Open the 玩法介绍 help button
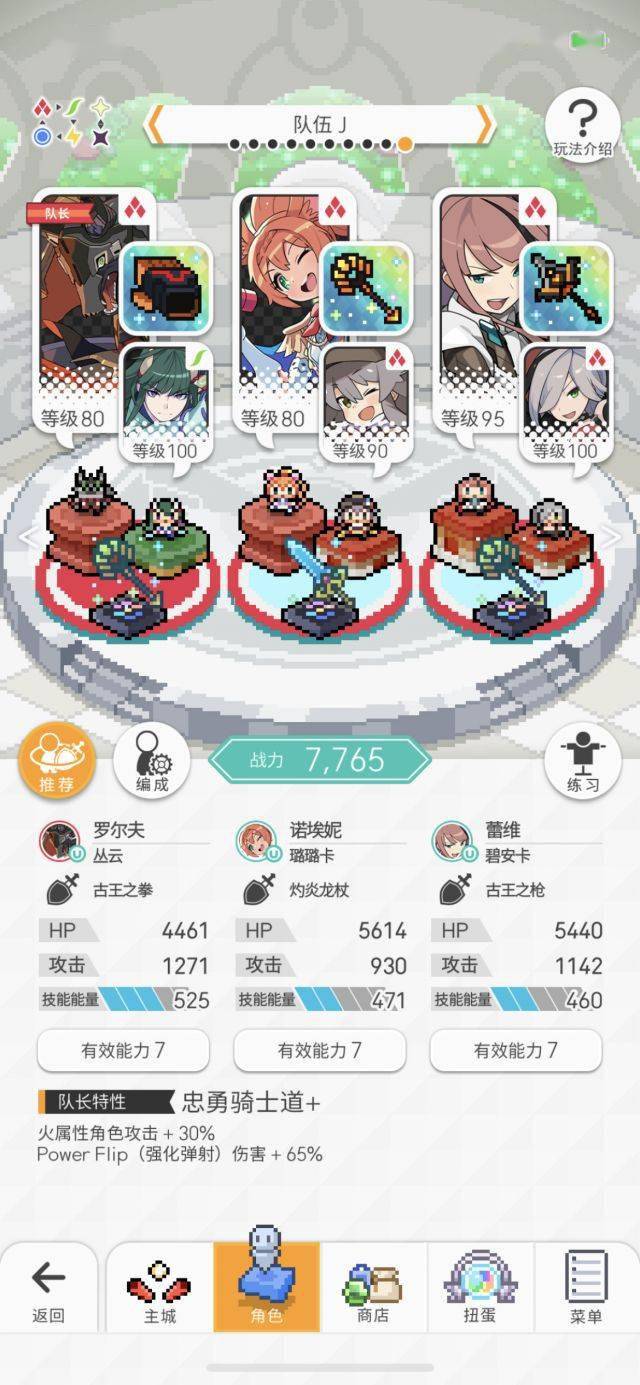 click(x=583, y=124)
